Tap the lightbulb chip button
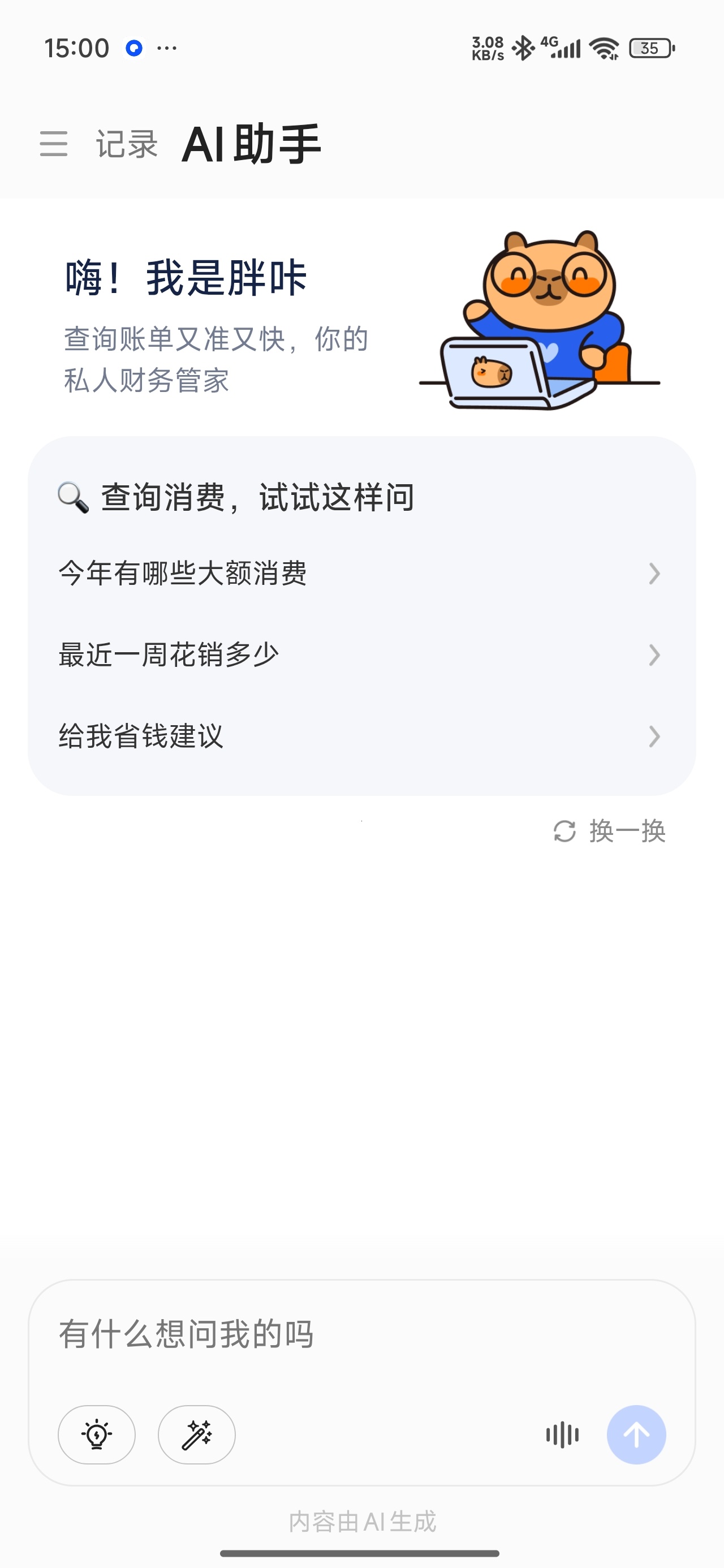Image resolution: width=724 pixels, height=1568 pixels. click(x=97, y=1435)
